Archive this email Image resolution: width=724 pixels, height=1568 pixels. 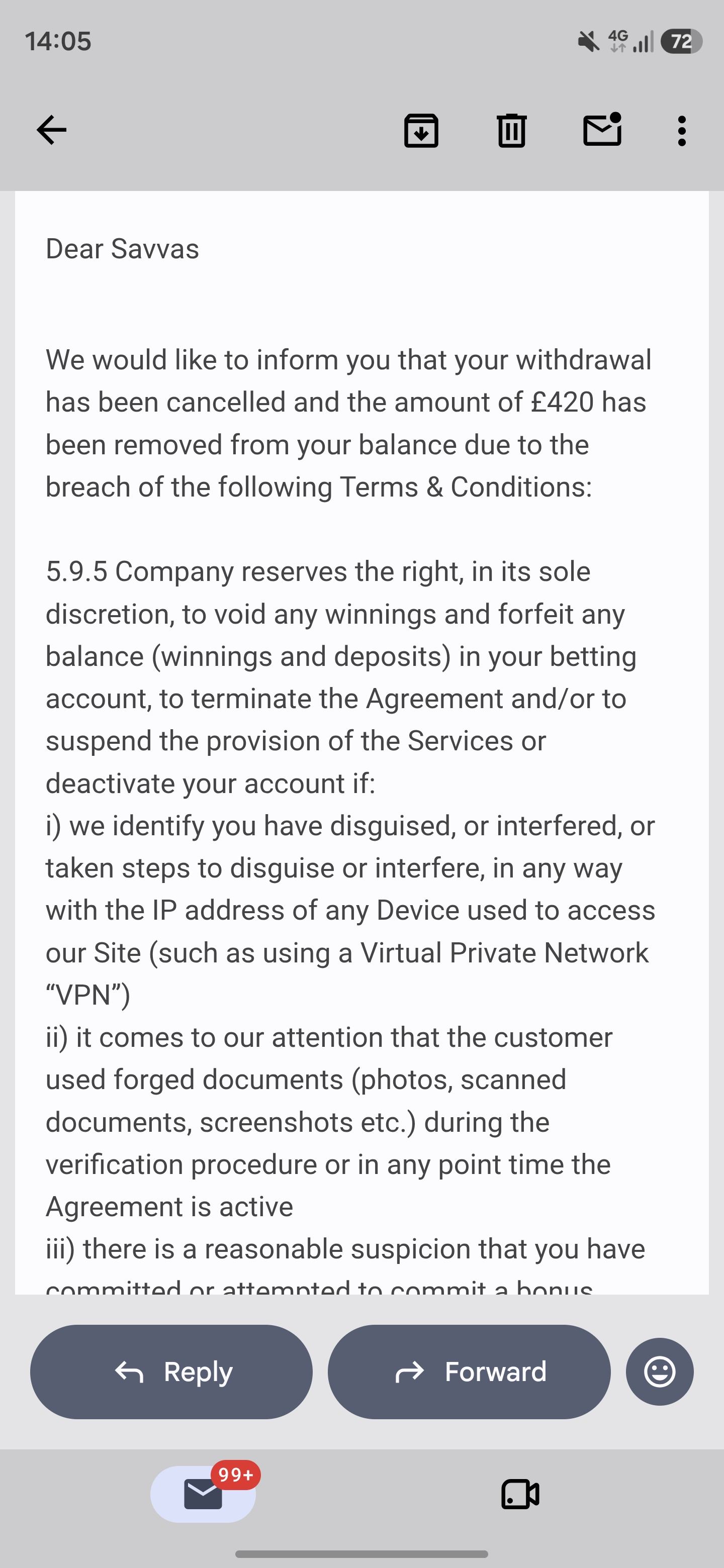coord(421,130)
